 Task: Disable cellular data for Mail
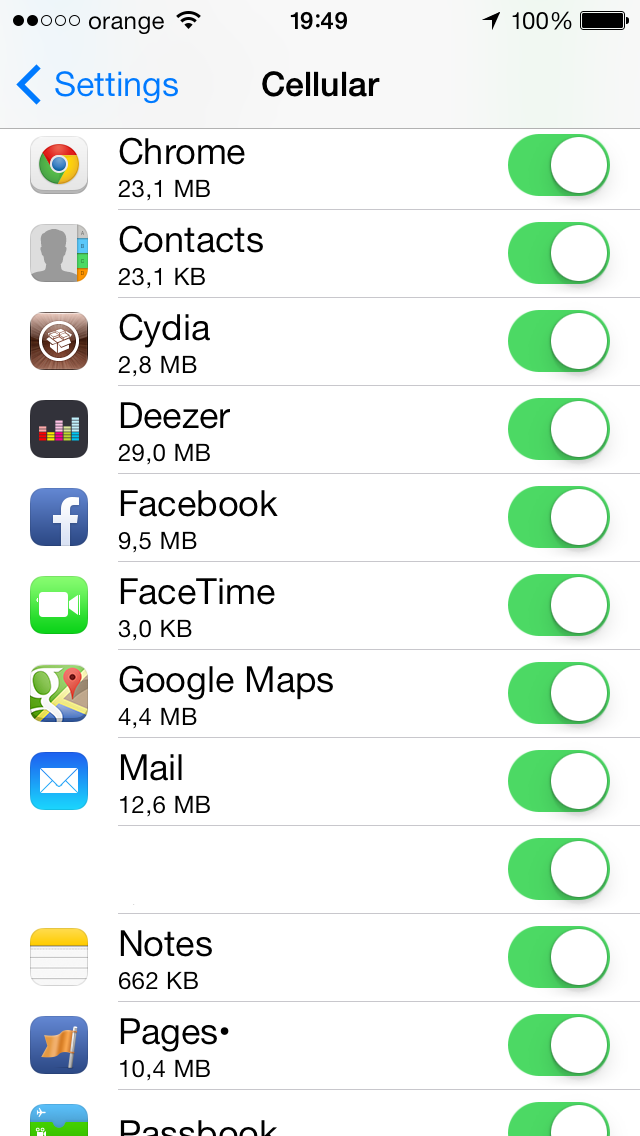559,781
